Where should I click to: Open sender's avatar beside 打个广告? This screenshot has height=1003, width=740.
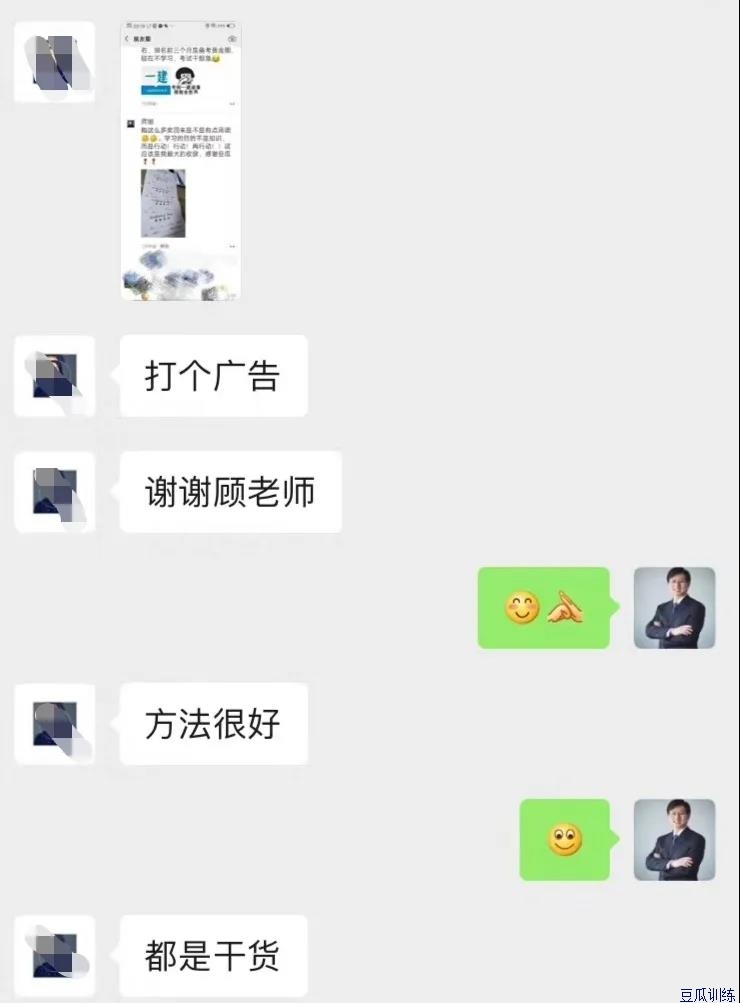tap(55, 376)
